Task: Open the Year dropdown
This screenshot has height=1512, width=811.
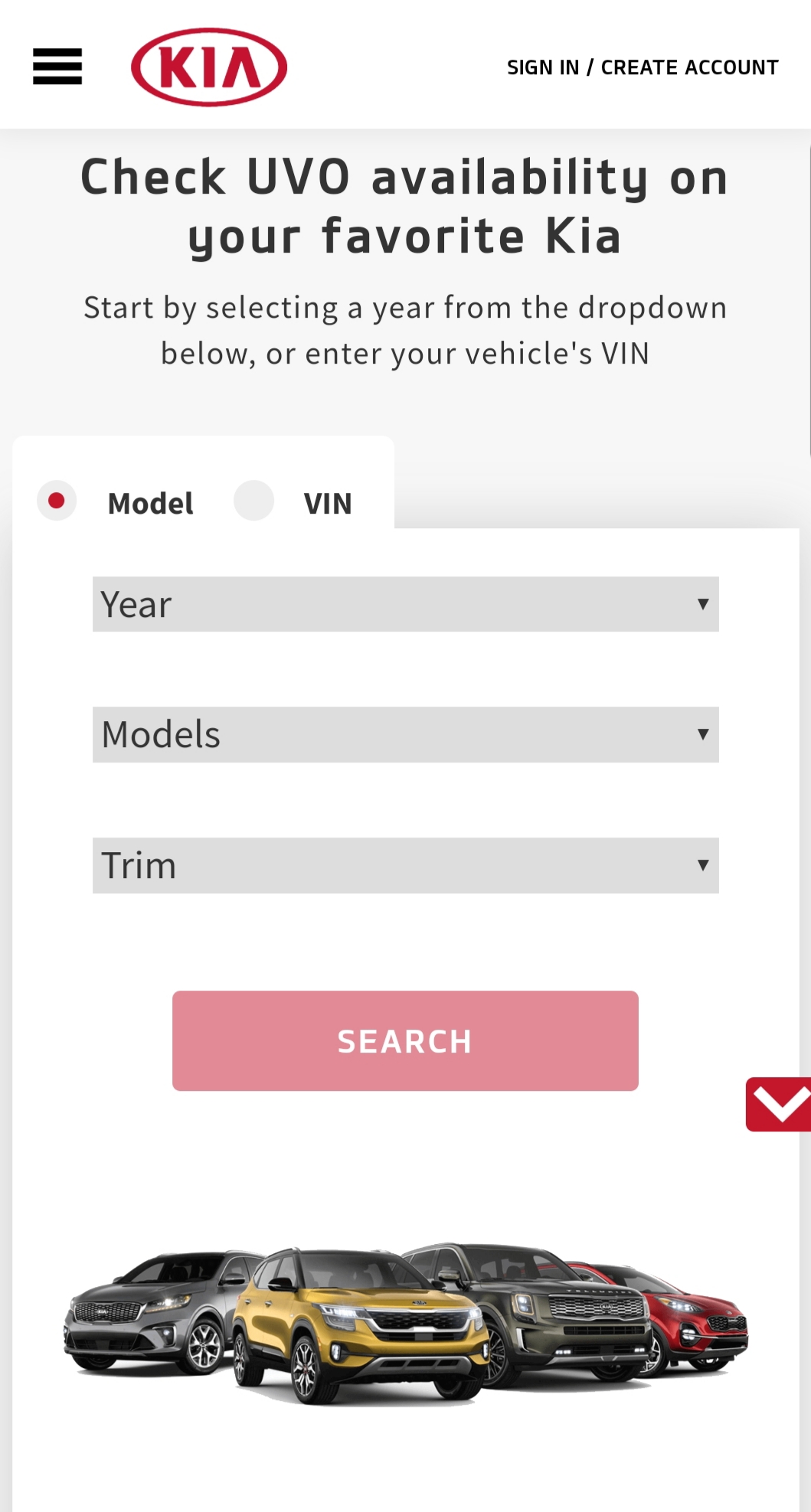Action: click(406, 604)
